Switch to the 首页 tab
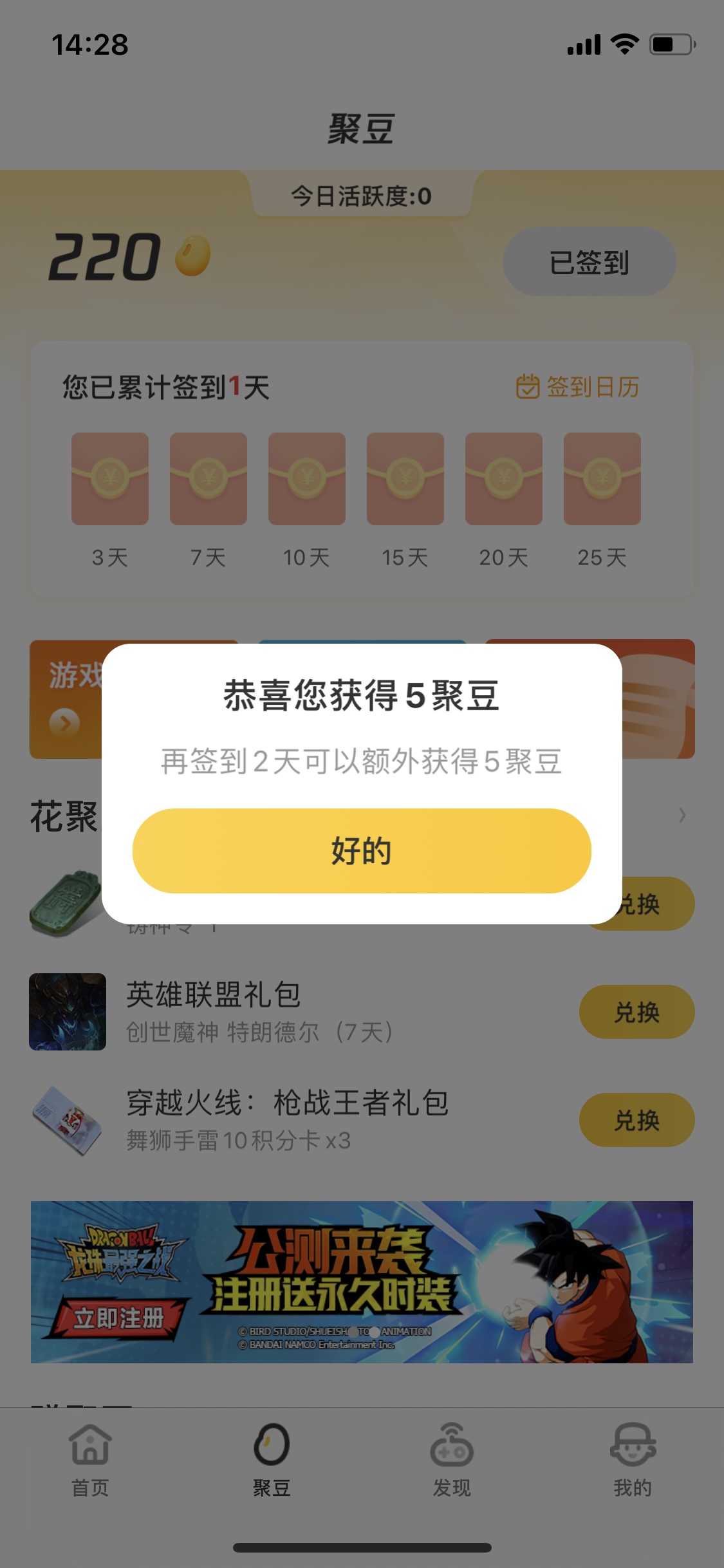The width and height of the screenshot is (724, 1568). [90, 1459]
